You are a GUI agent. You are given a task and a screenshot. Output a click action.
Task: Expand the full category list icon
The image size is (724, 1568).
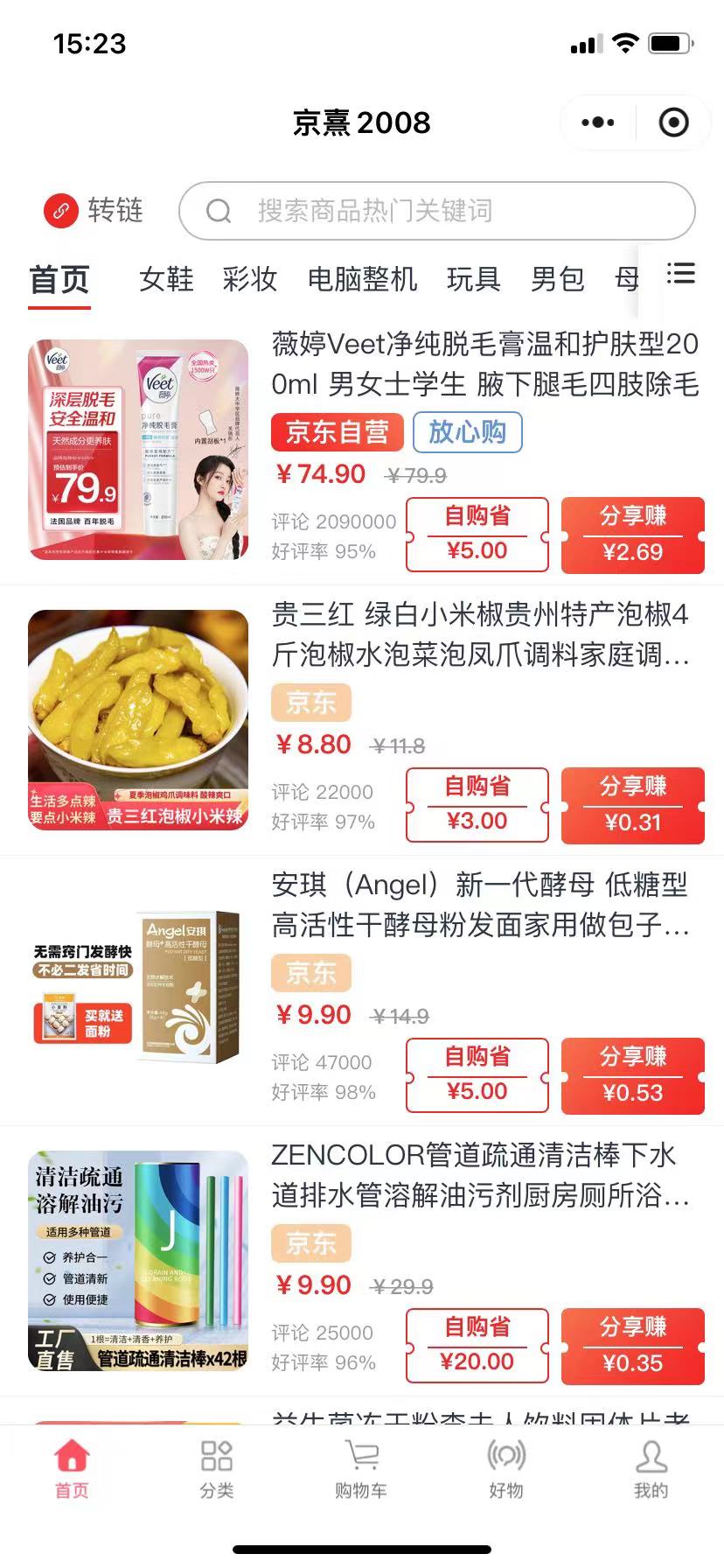point(681,274)
